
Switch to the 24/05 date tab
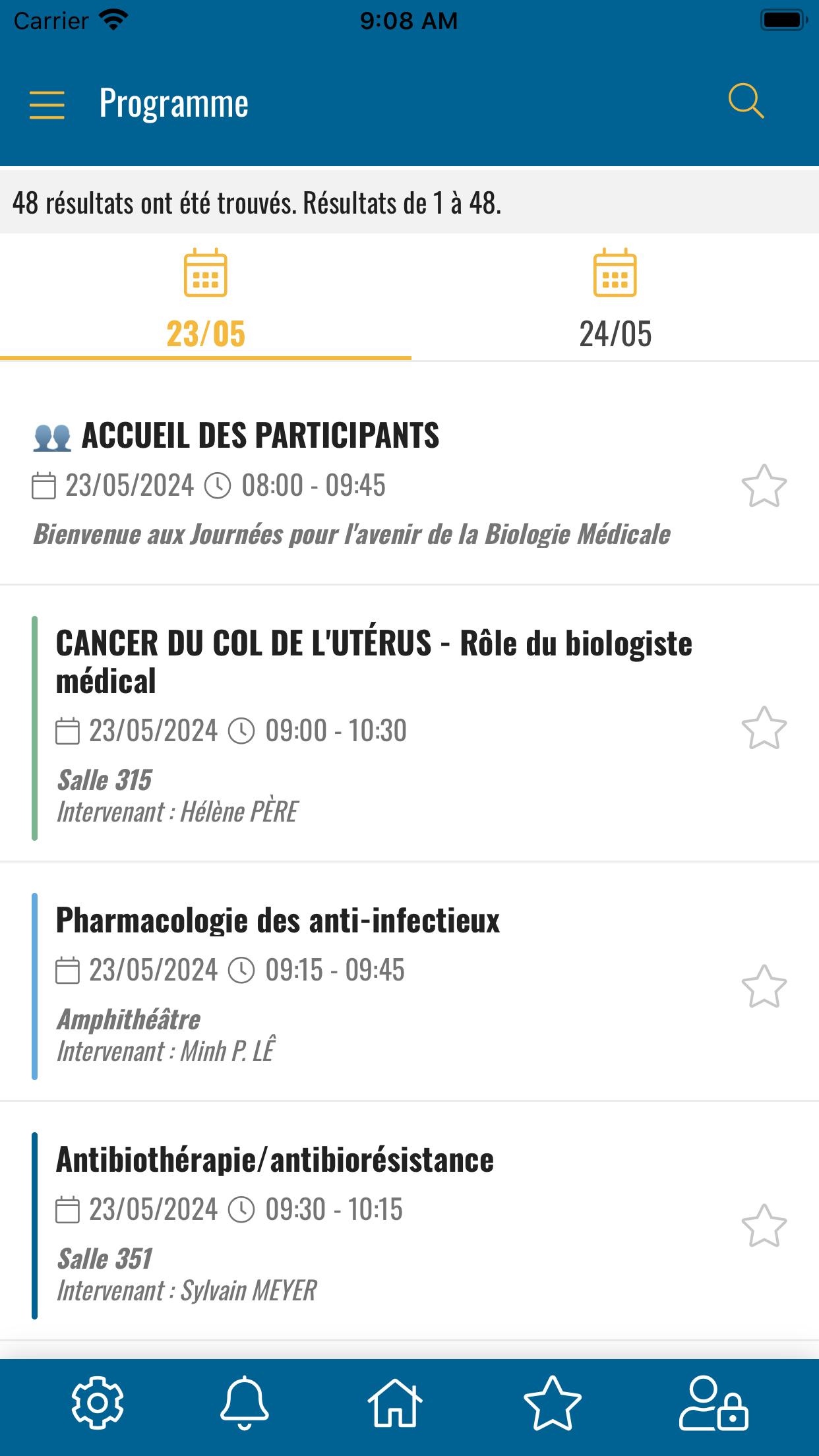pos(615,299)
